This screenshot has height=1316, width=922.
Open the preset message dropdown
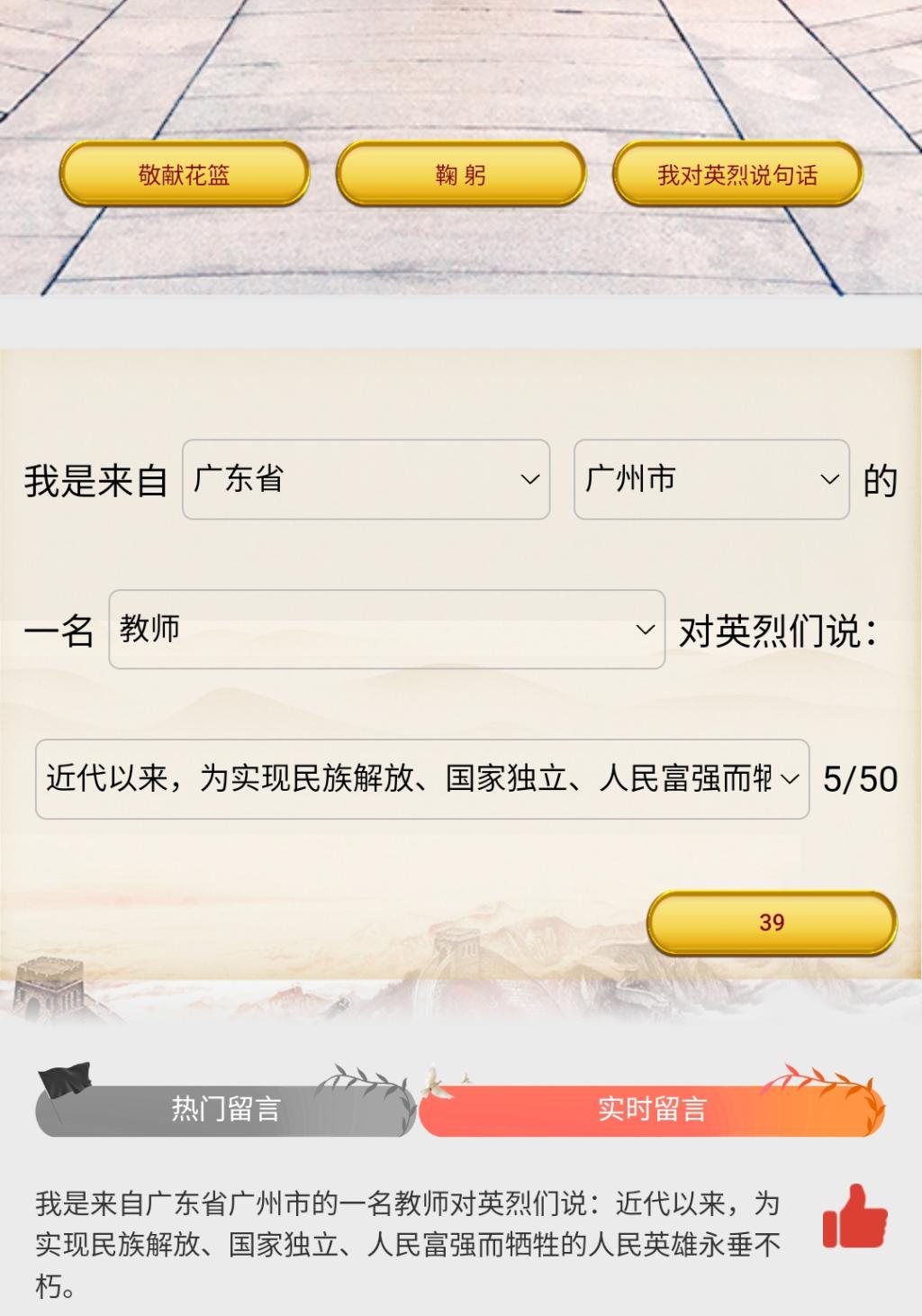click(421, 779)
